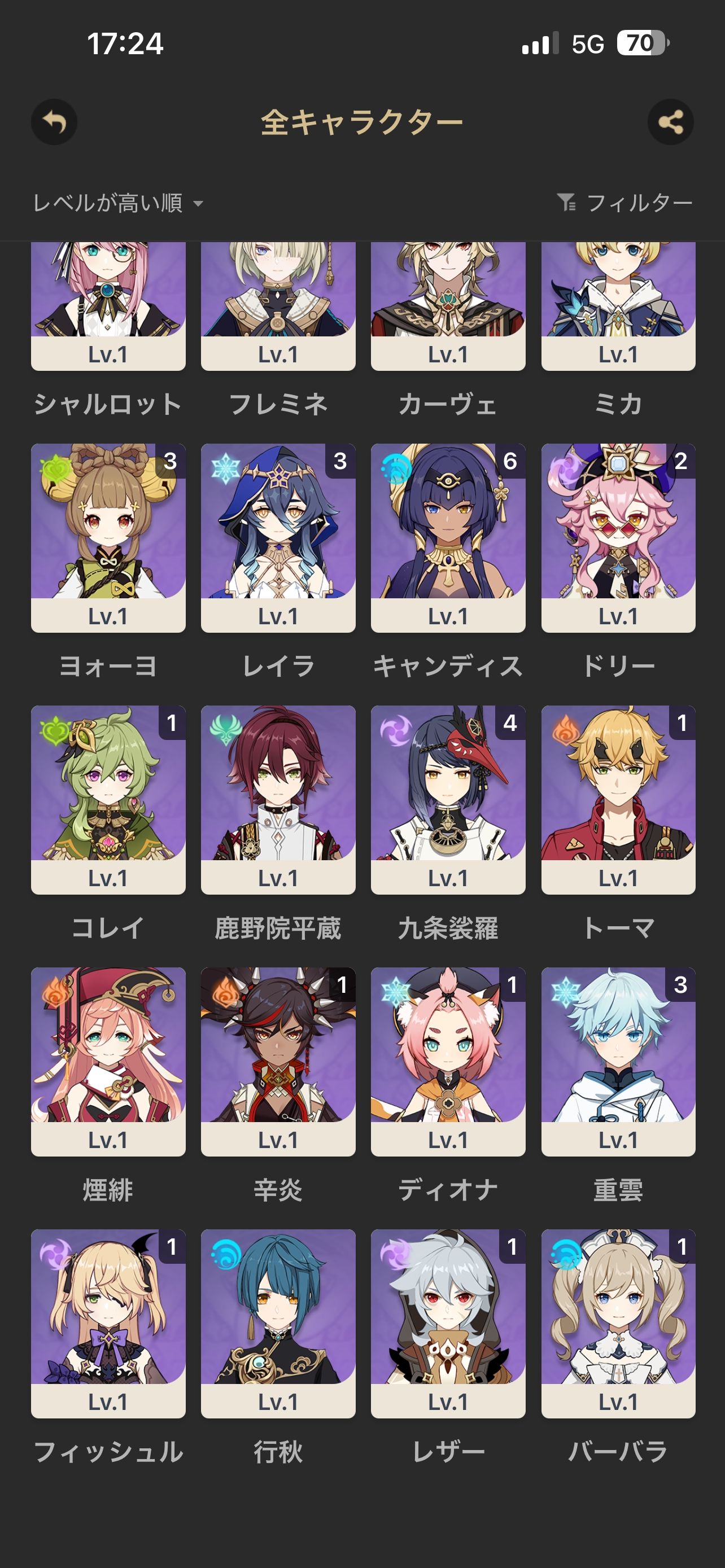
Task: Select the フレミネ character card
Action: coord(278,304)
